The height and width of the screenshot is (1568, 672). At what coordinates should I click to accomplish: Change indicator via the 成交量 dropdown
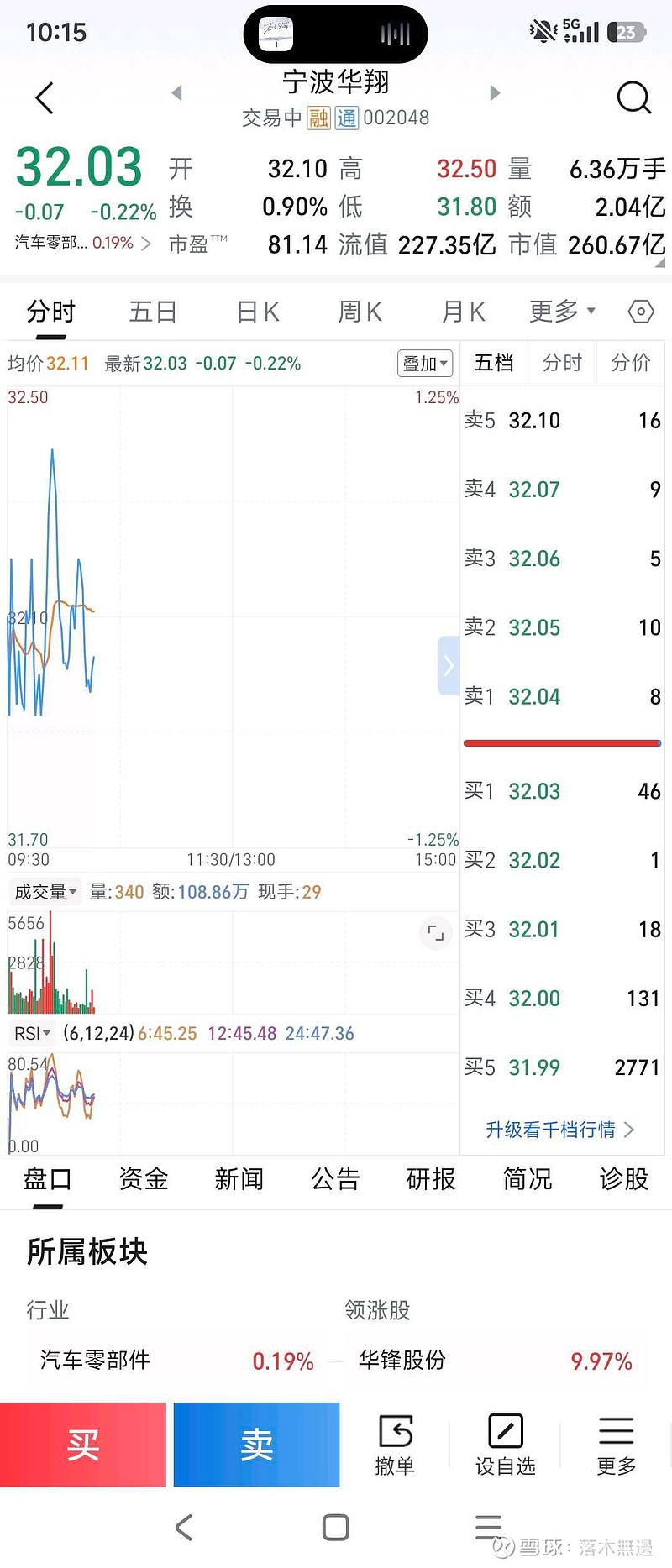coord(44,892)
